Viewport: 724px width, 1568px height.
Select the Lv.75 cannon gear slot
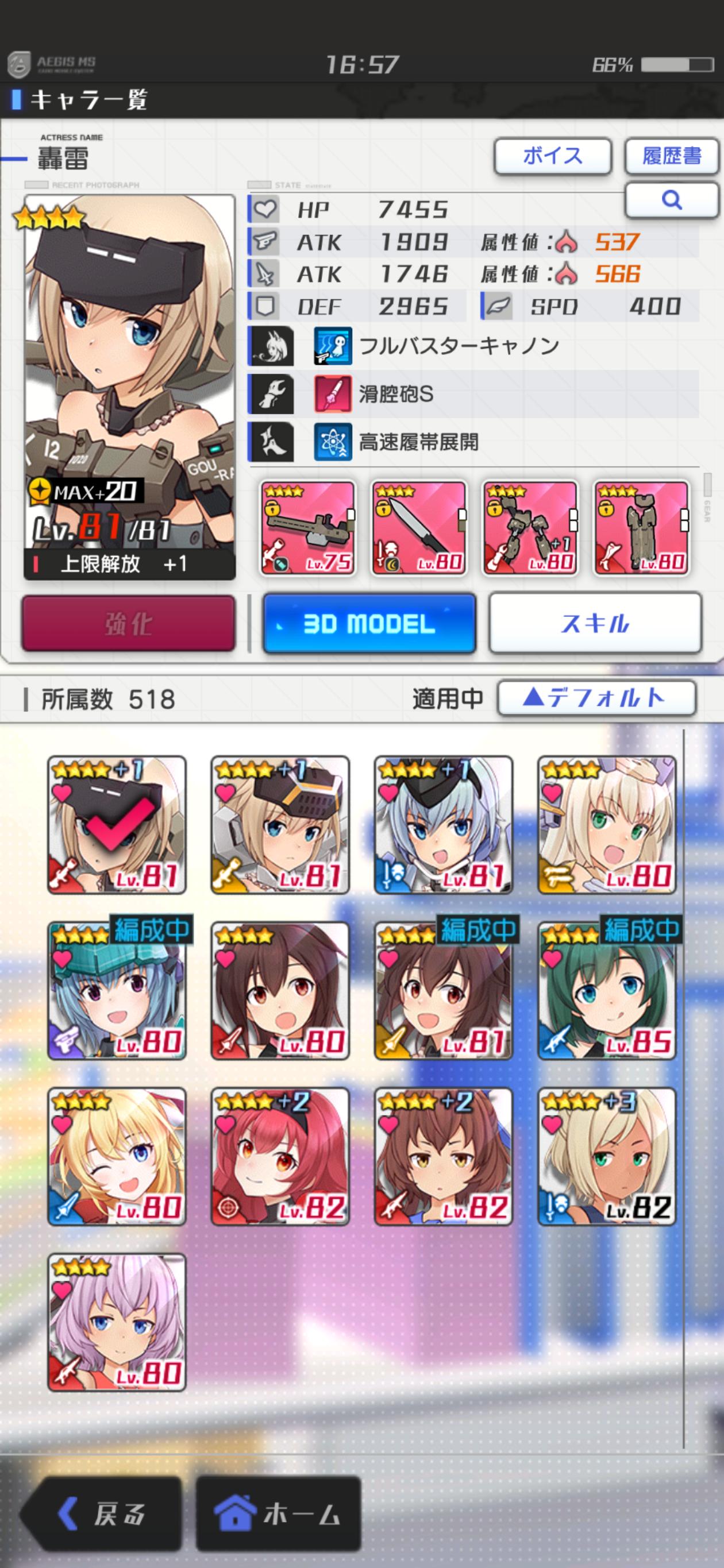(308, 528)
